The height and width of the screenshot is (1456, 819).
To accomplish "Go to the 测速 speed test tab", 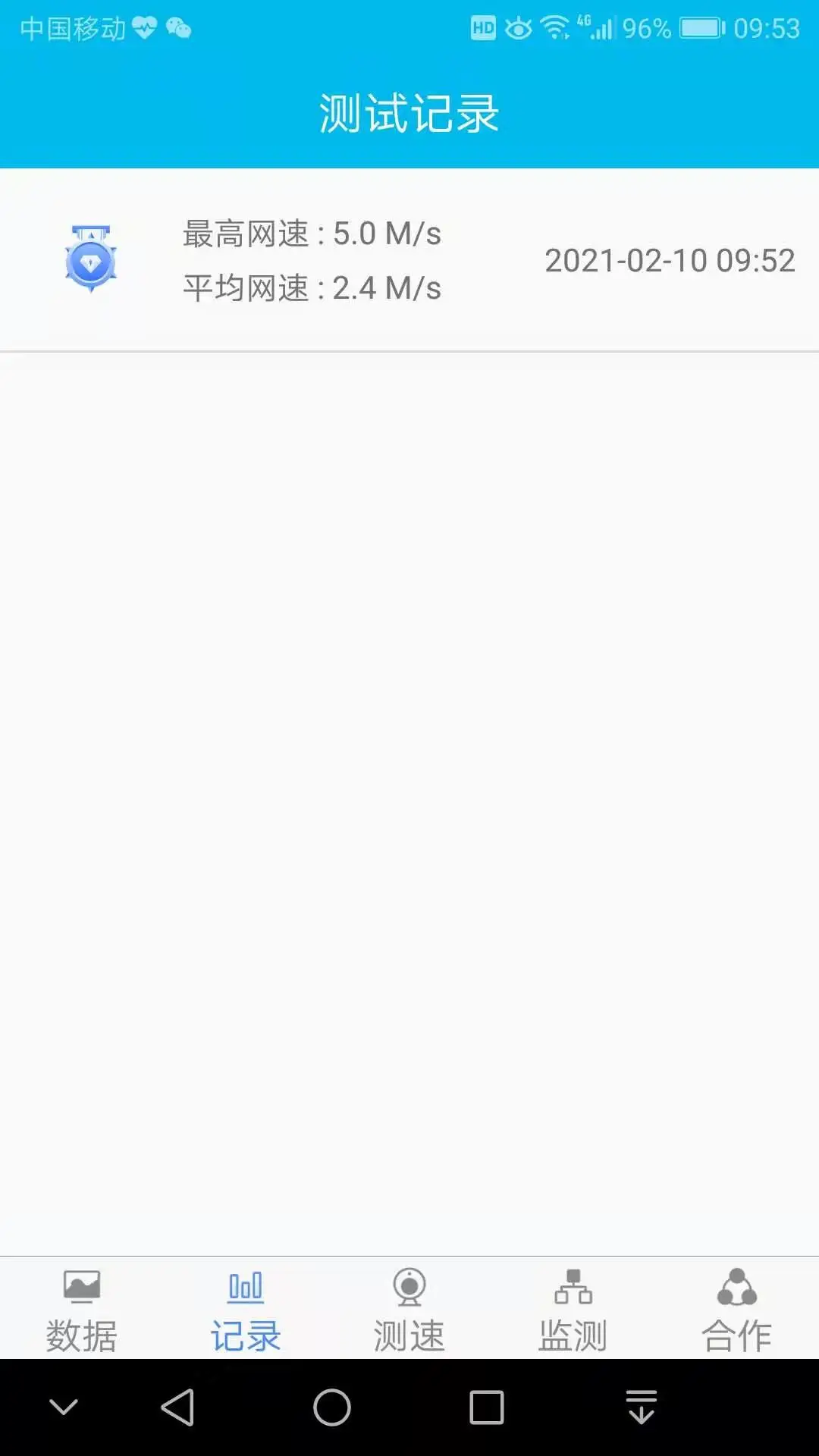I will coord(409,1310).
